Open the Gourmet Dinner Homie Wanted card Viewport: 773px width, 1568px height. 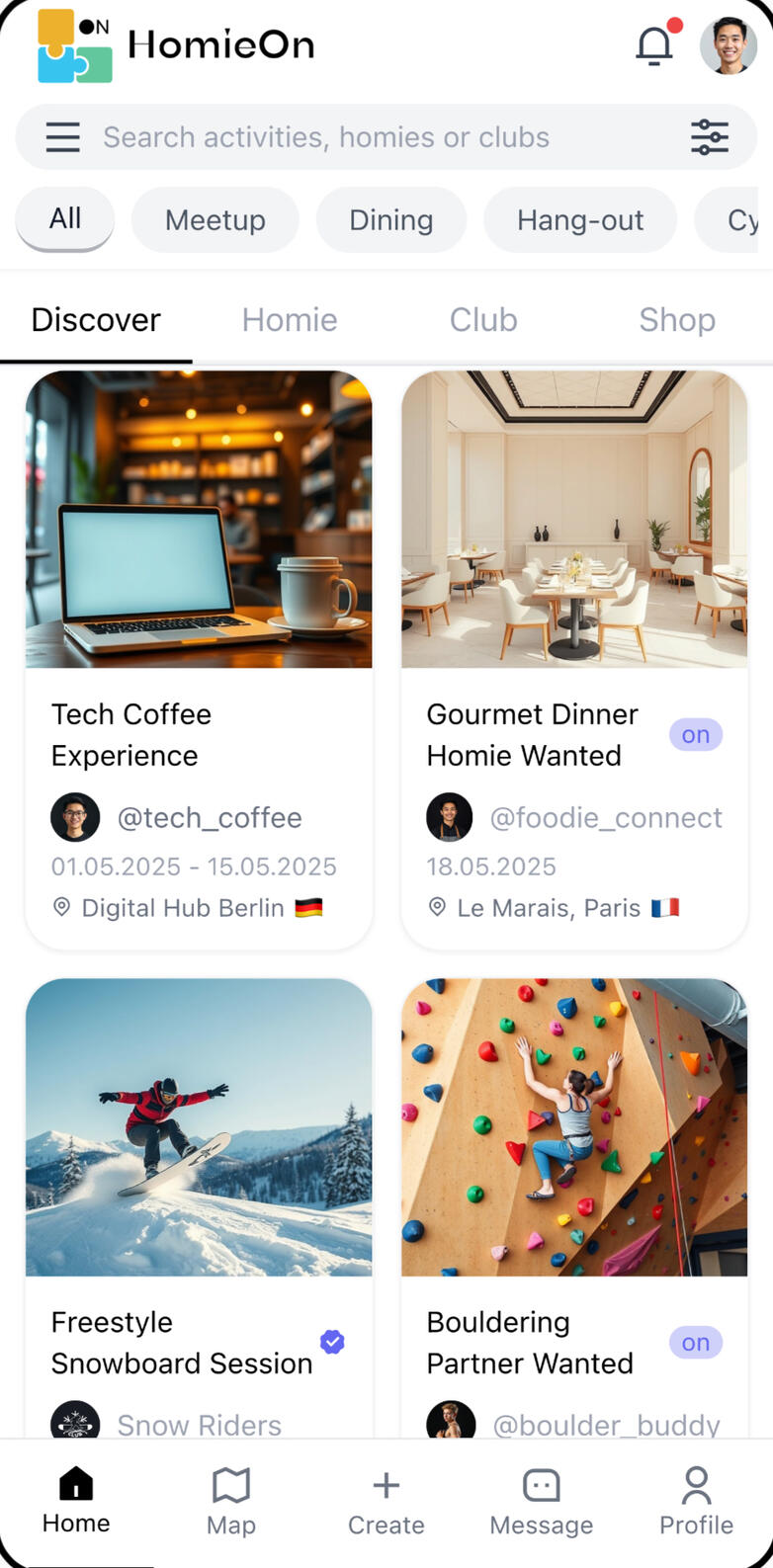(x=574, y=659)
